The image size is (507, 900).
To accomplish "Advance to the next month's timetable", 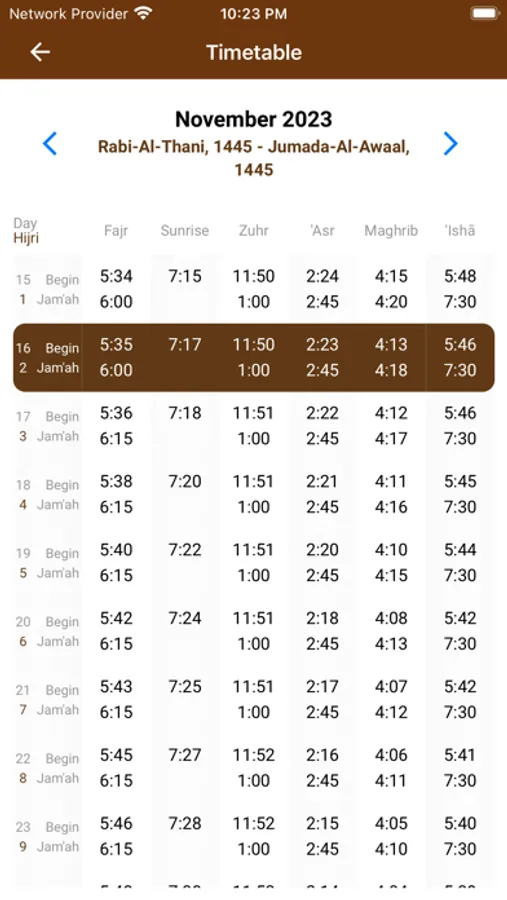I will point(451,143).
